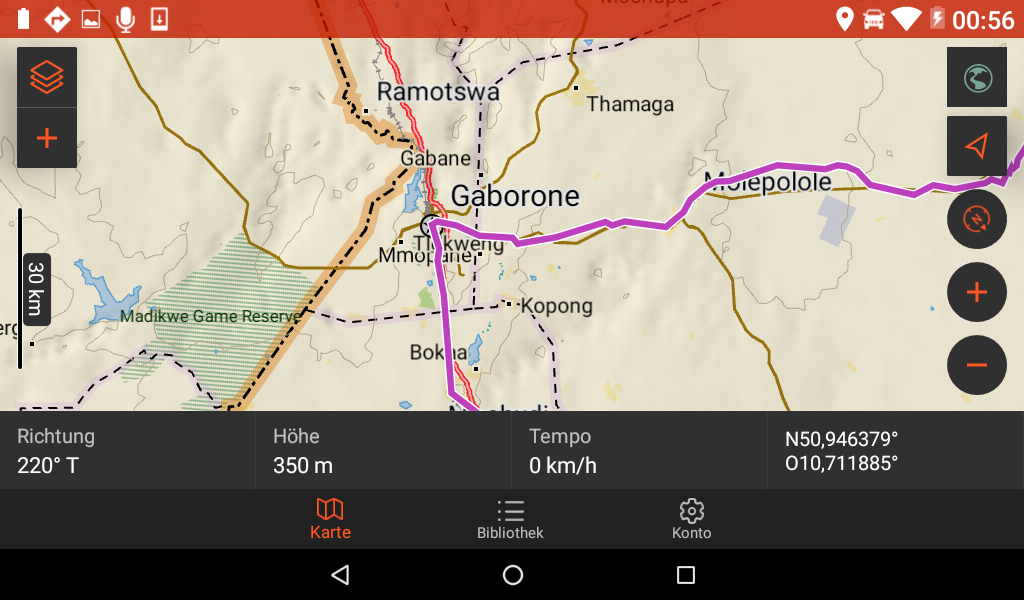Open the globe map selection button
1024x600 pixels.
click(x=977, y=77)
